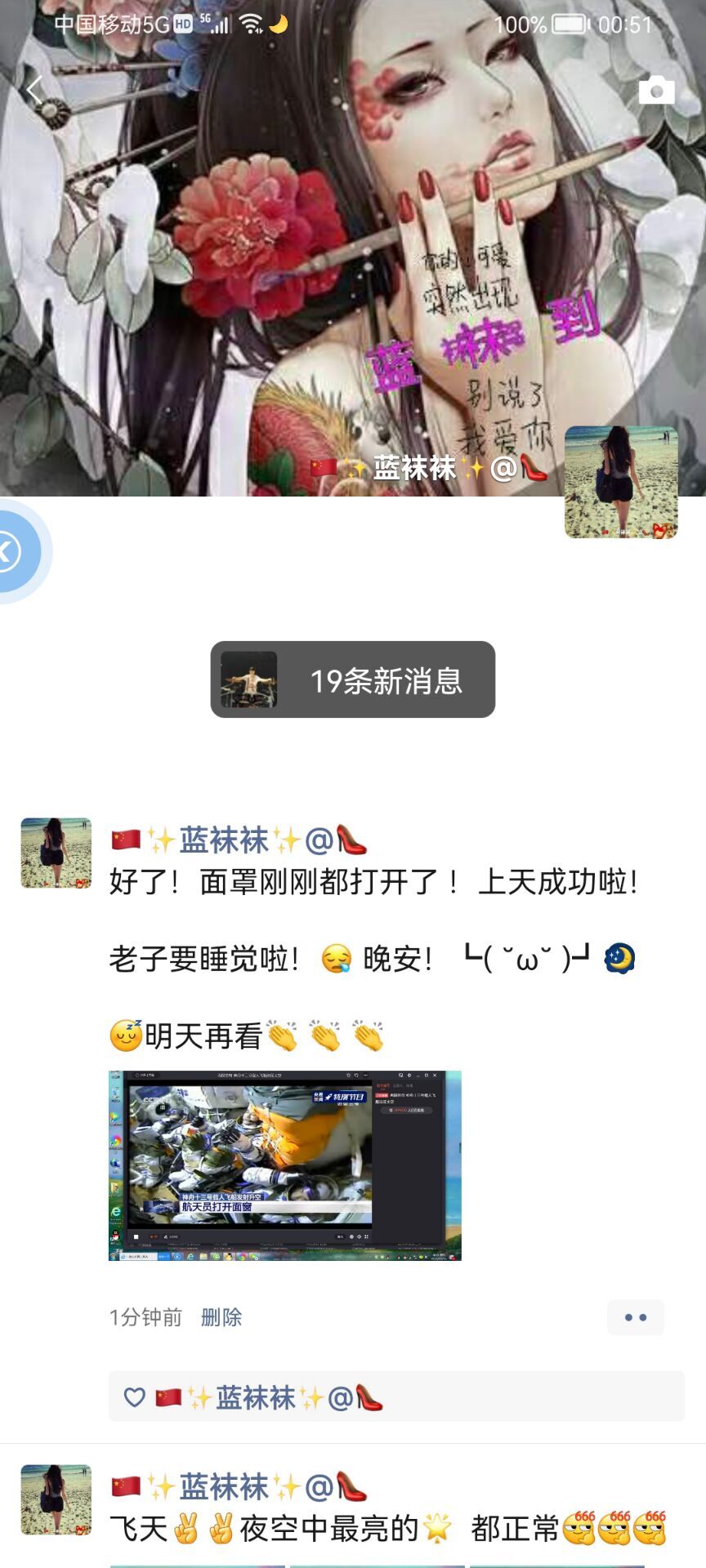Tap the profile avatar on the cover photo
Viewport: 706px width, 1568px height.
(621, 482)
